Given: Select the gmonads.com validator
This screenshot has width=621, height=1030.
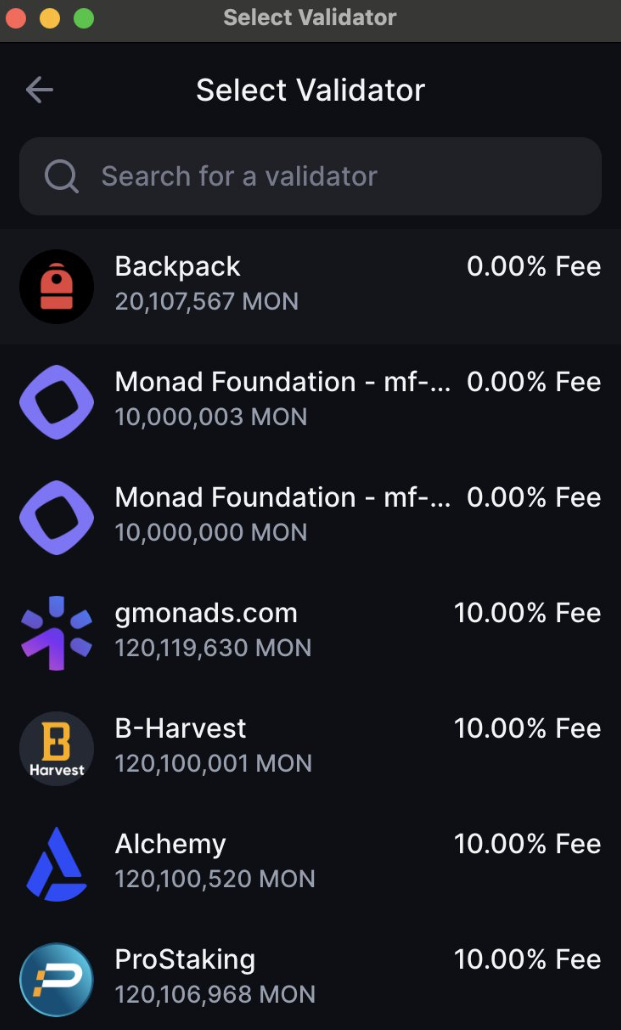Looking at the screenshot, I should click(310, 630).
